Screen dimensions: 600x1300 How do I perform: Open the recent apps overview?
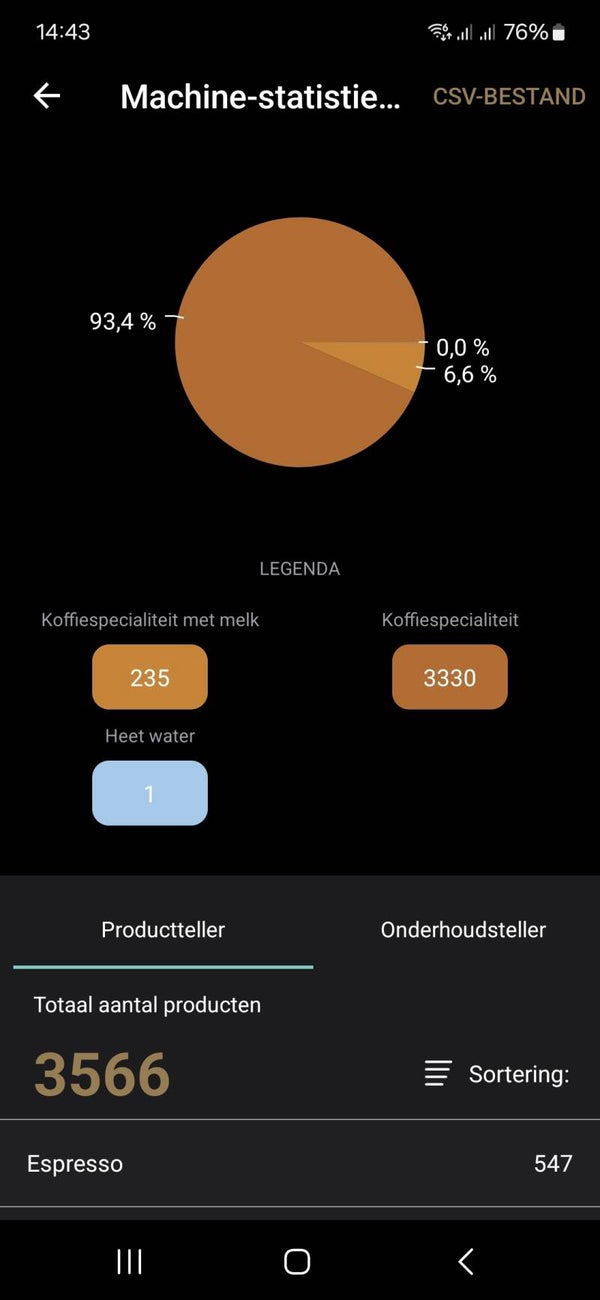tap(130, 1262)
